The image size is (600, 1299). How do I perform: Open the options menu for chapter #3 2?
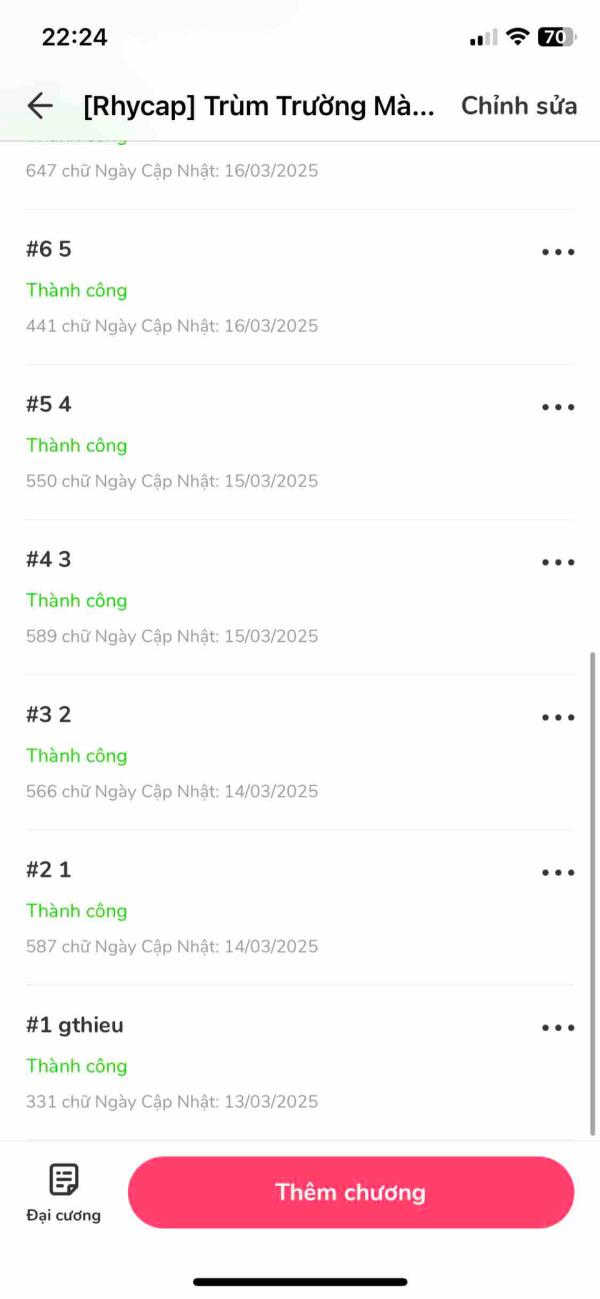point(558,717)
